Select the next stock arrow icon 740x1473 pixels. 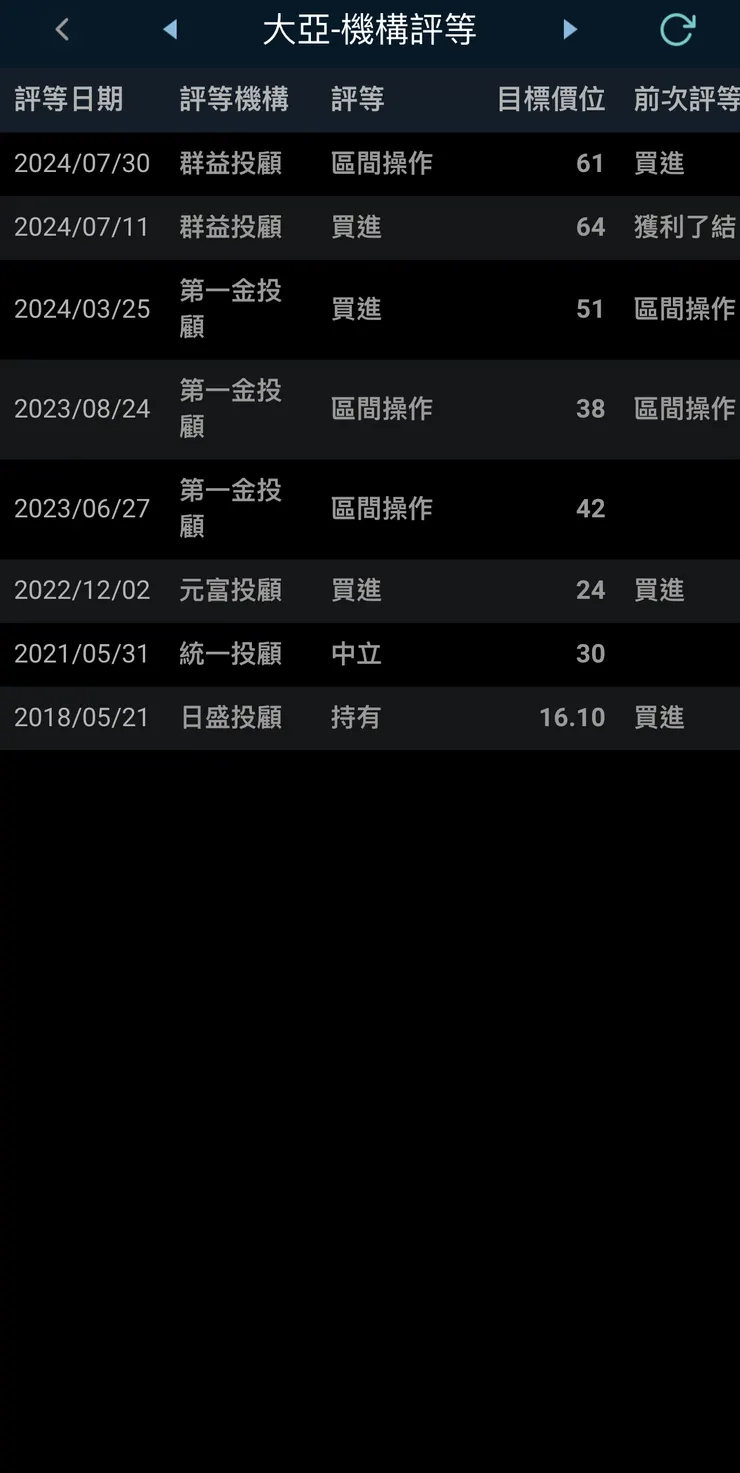click(x=570, y=29)
